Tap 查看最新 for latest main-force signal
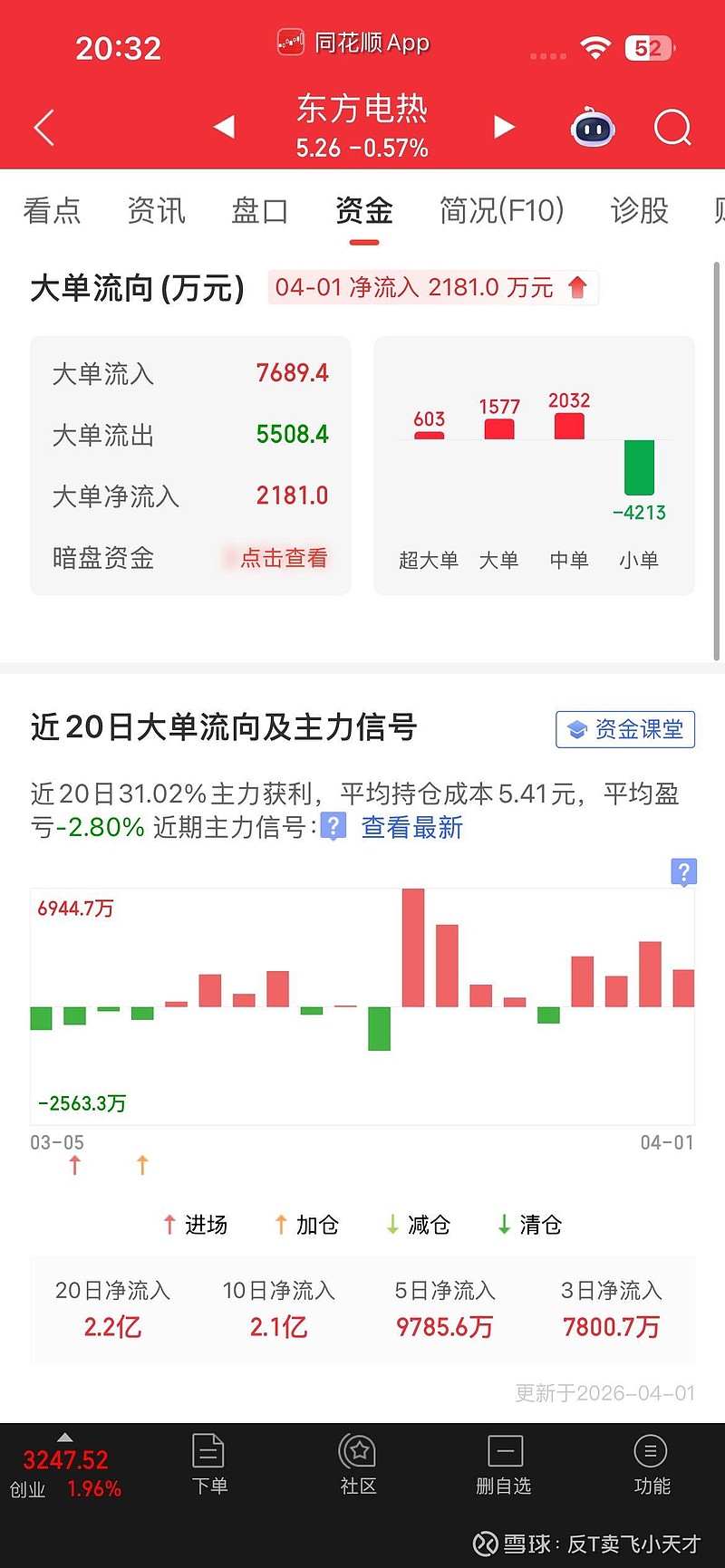The image size is (725, 1568). click(x=412, y=827)
